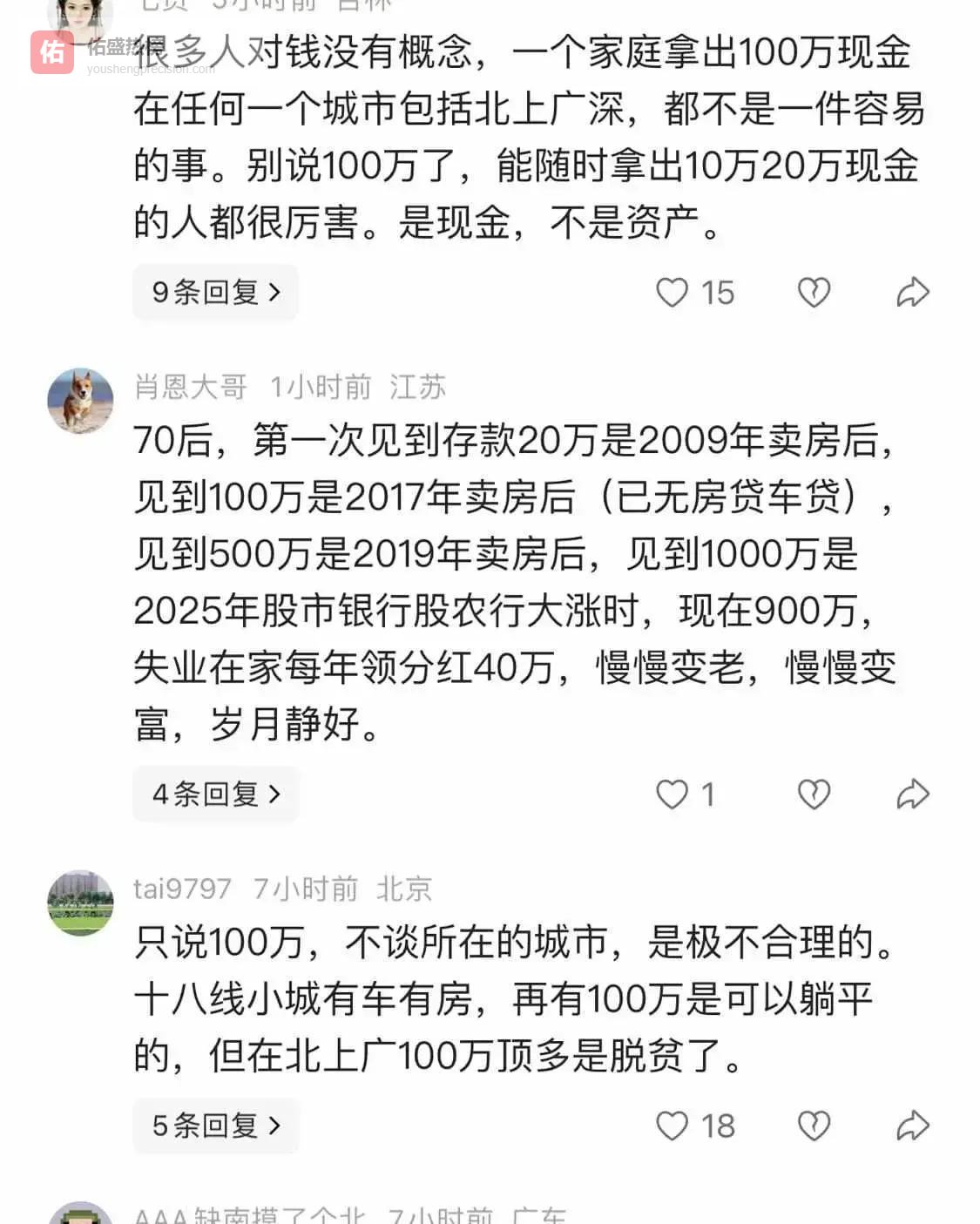Share 肖恩大哥's comment

tap(913, 795)
